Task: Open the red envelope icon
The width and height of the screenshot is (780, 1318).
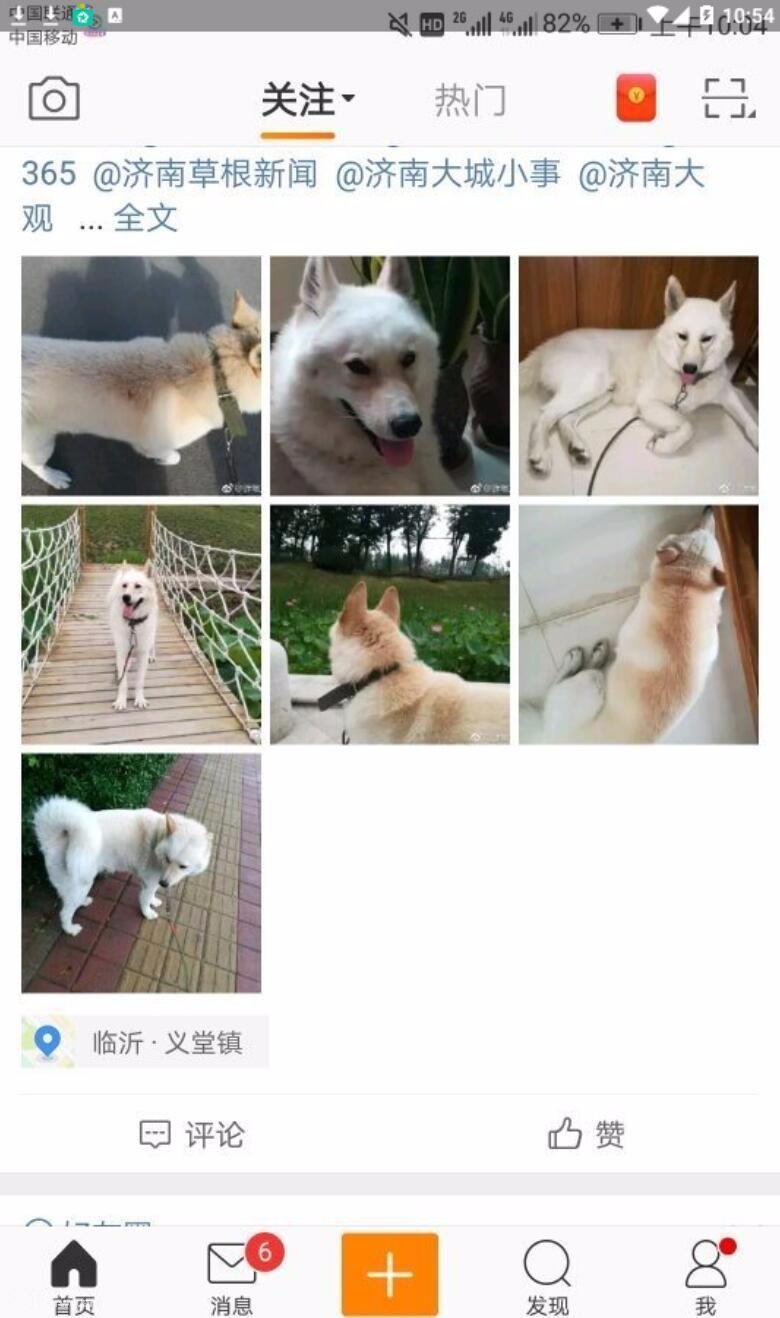Action: (636, 98)
